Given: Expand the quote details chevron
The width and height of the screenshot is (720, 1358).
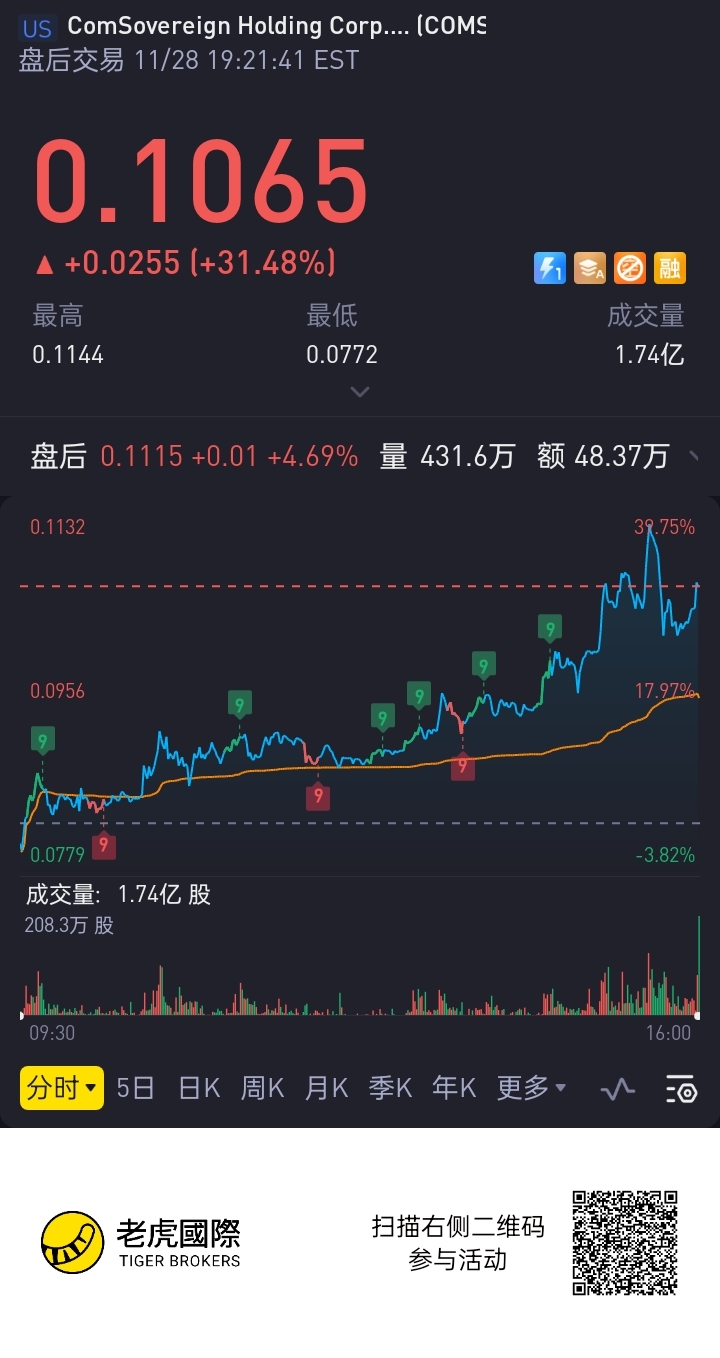Looking at the screenshot, I should 360,392.
